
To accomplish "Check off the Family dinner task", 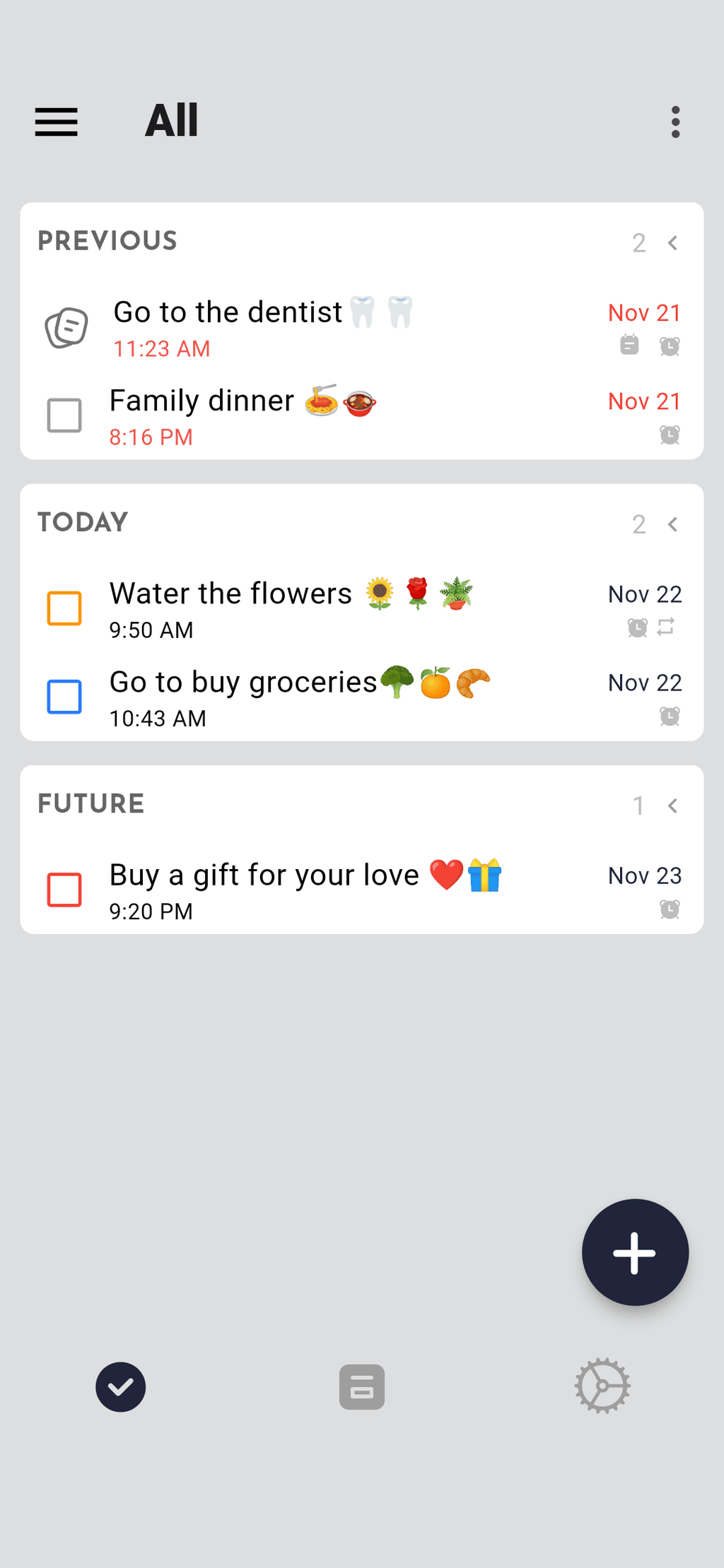I will (x=64, y=415).
